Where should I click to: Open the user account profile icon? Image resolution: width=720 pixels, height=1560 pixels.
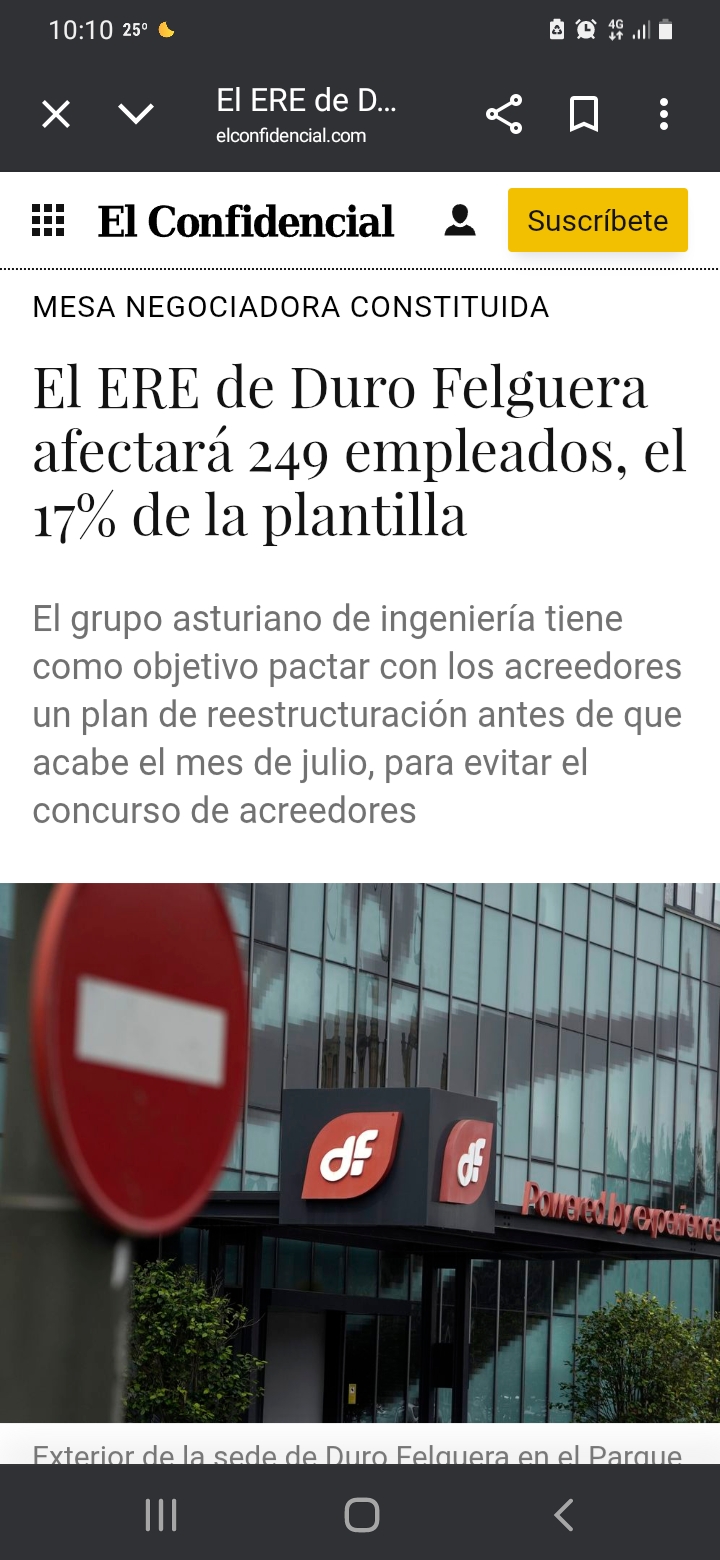[460, 220]
